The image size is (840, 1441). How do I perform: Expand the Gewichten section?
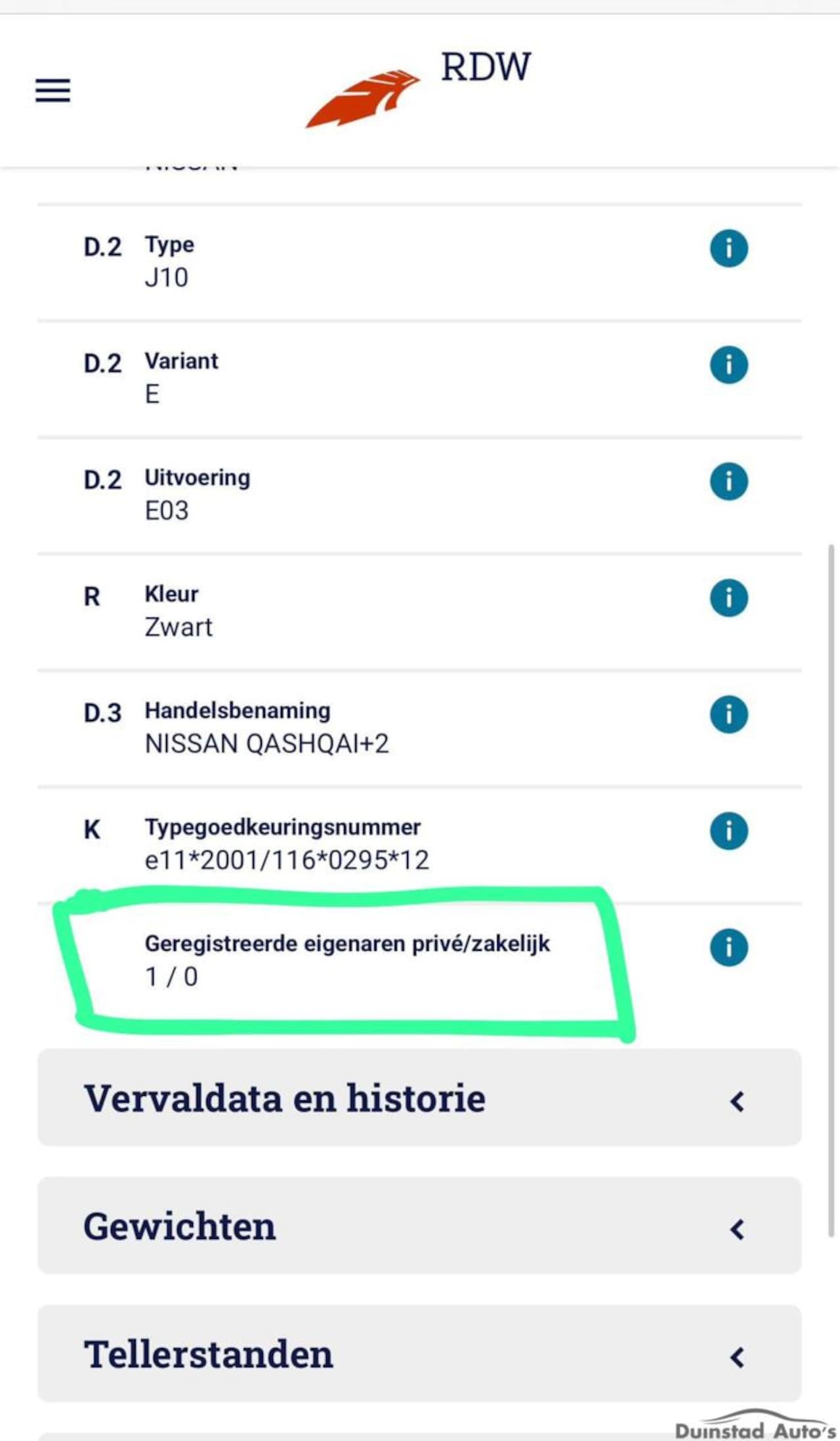tap(419, 1226)
